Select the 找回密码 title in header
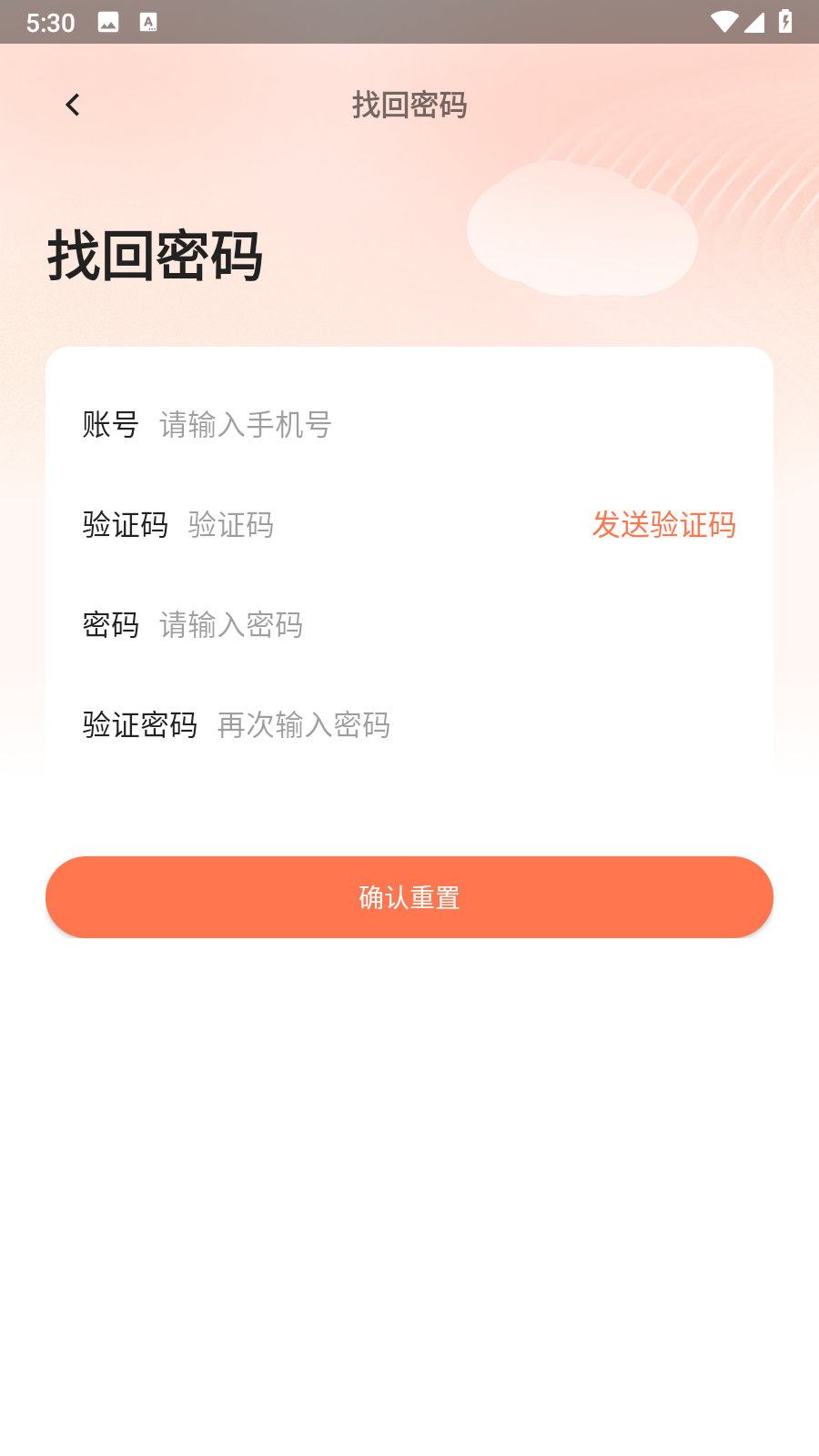Viewport: 819px width, 1456px height. click(x=409, y=106)
